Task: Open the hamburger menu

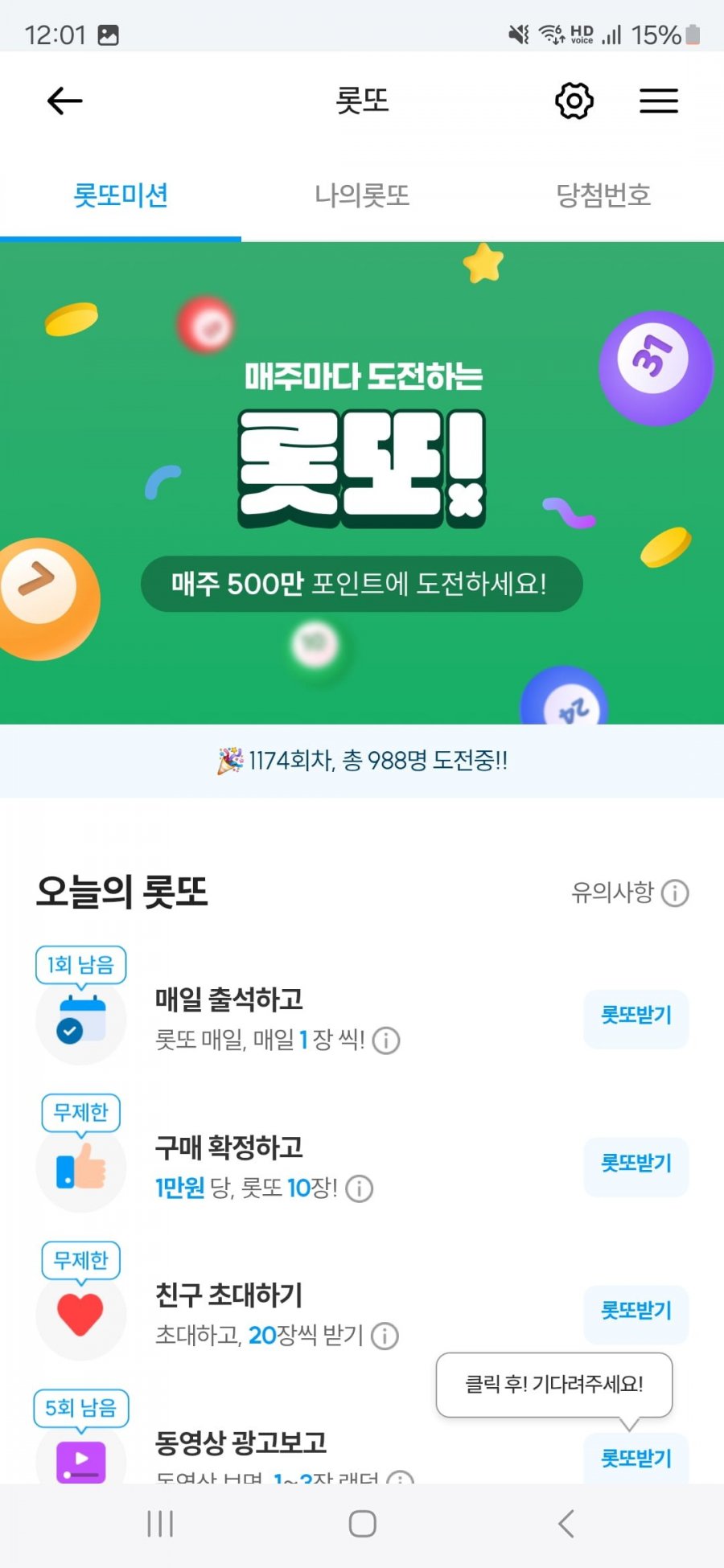Action: pyautogui.click(x=658, y=101)
